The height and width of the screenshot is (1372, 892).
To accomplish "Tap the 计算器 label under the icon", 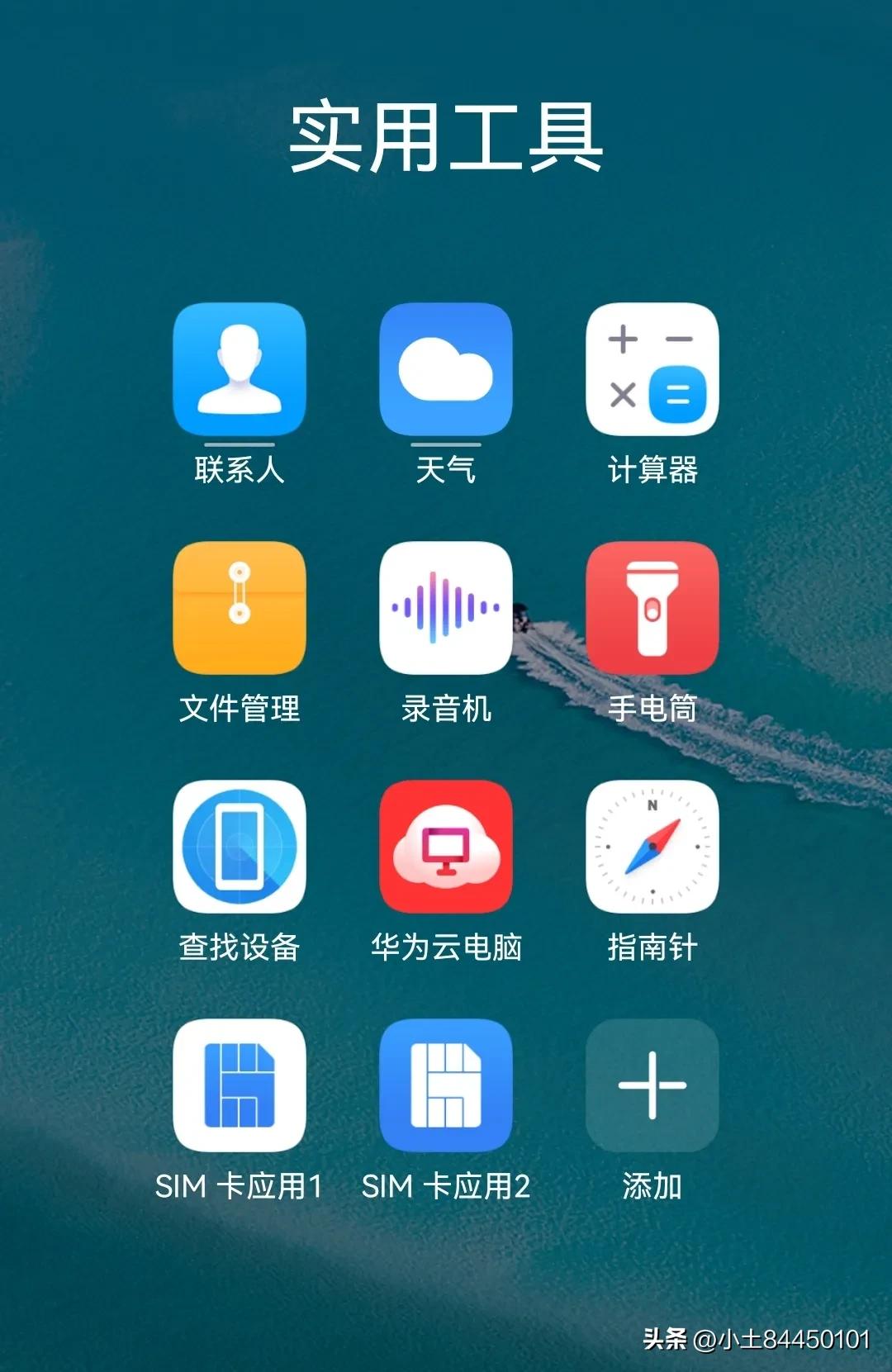I will coord(652,471).
